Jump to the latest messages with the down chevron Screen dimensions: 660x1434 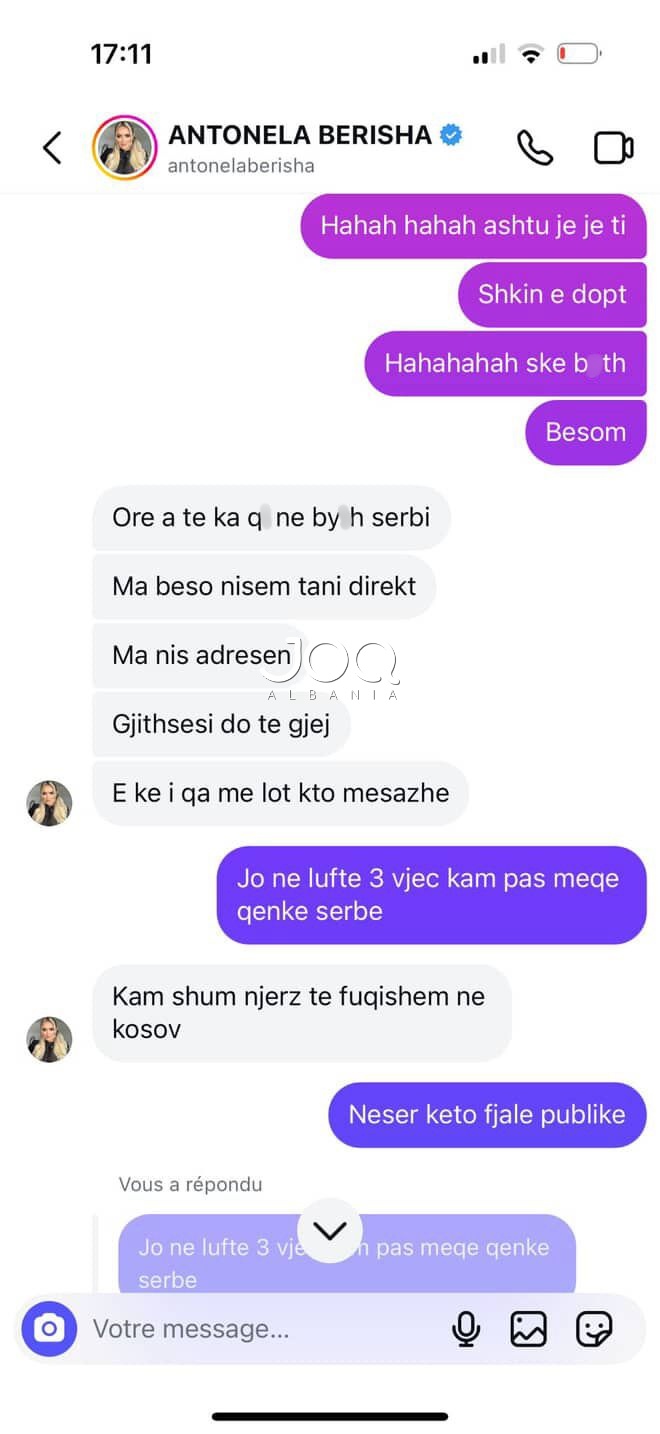coord(330,1230)
